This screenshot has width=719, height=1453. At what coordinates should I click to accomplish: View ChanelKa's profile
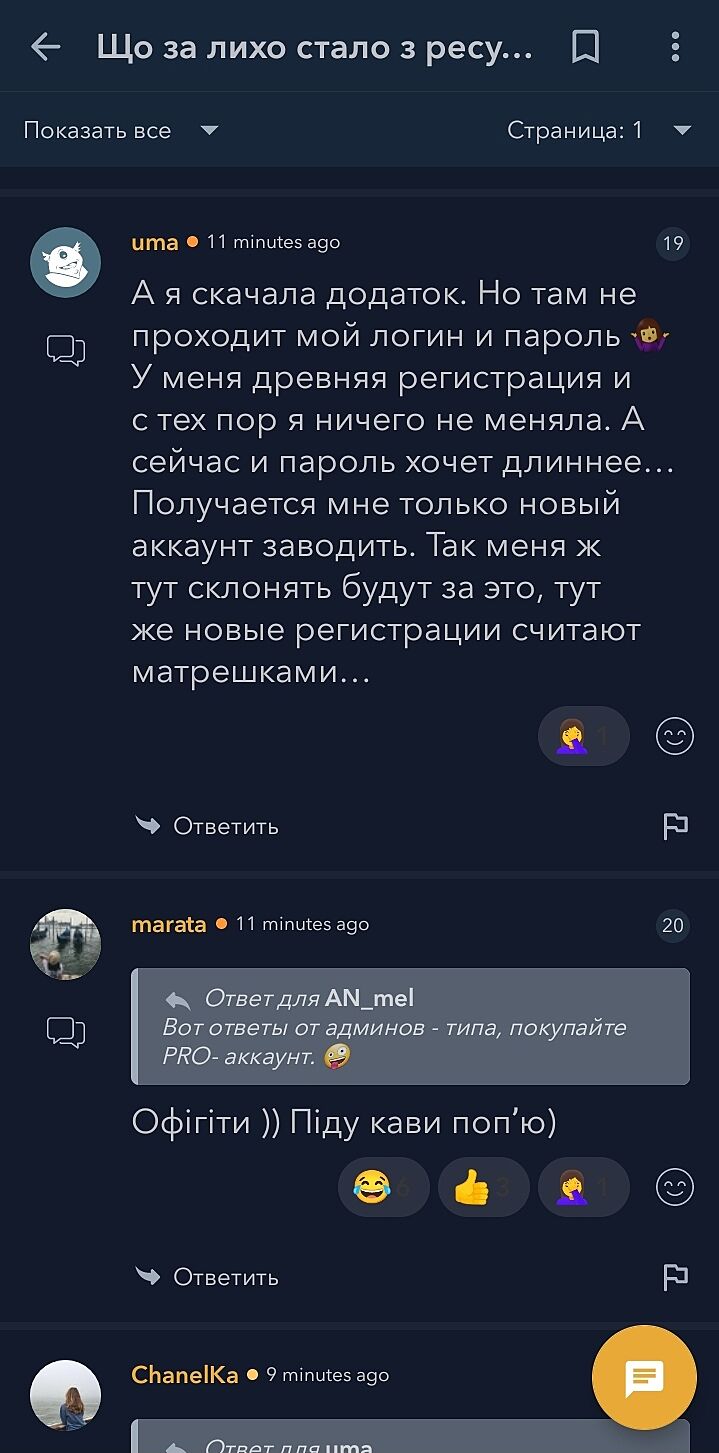point(66,1395)
